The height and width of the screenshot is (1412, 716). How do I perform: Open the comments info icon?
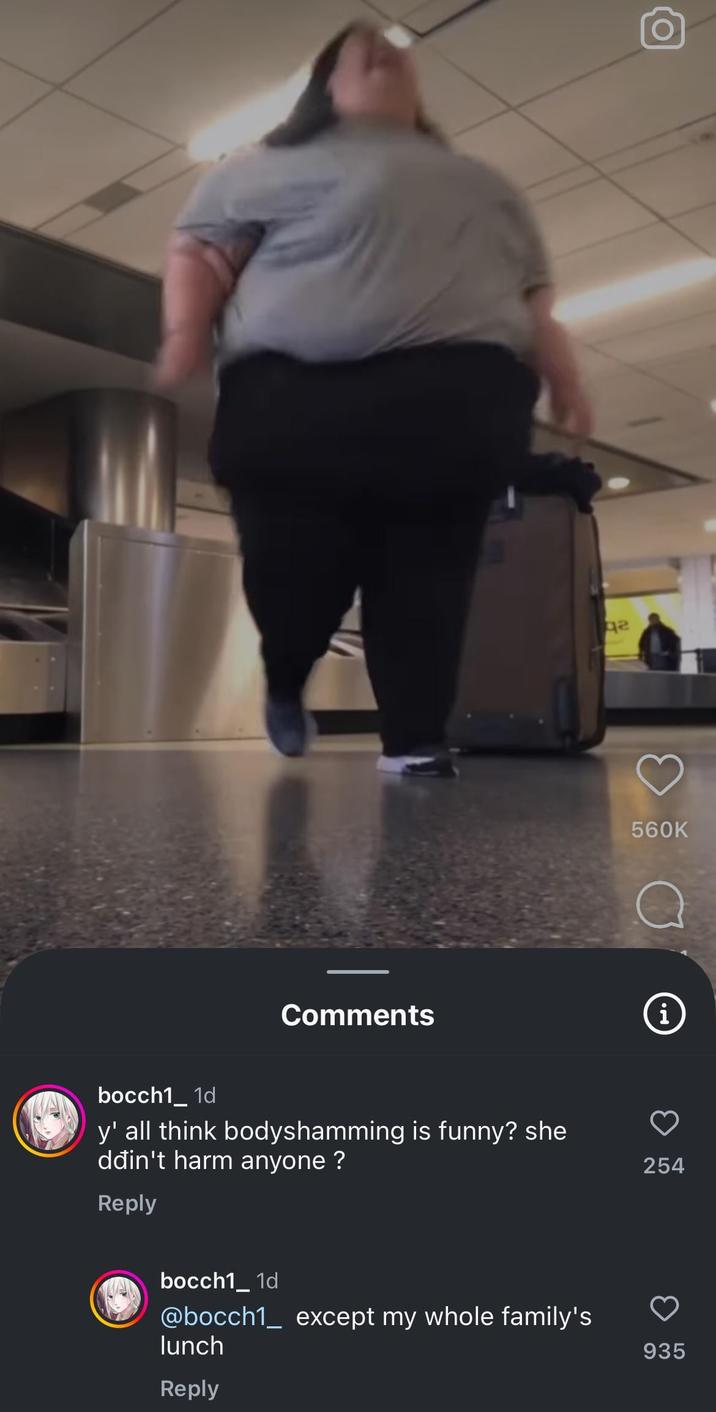tap(663, 1015)
